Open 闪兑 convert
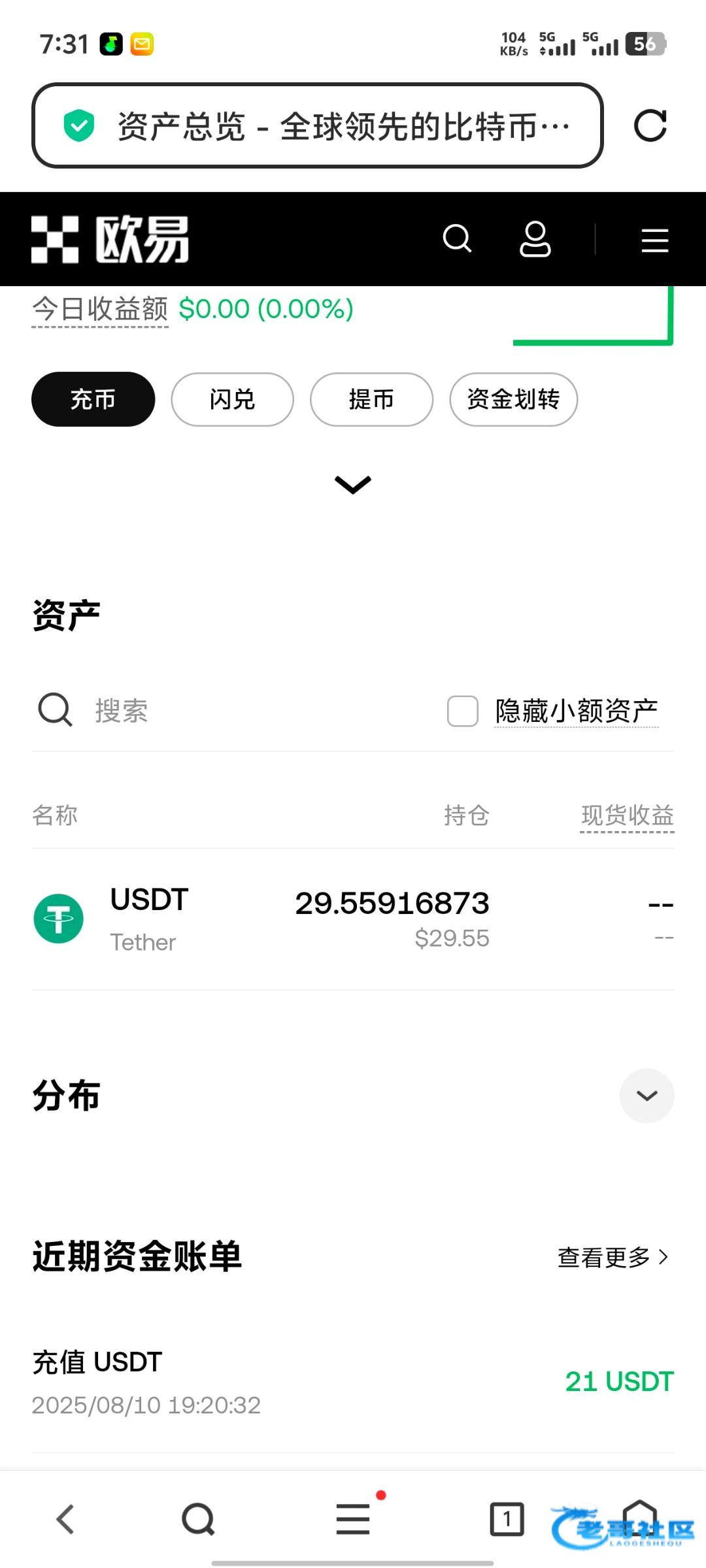 click(232, 399)
